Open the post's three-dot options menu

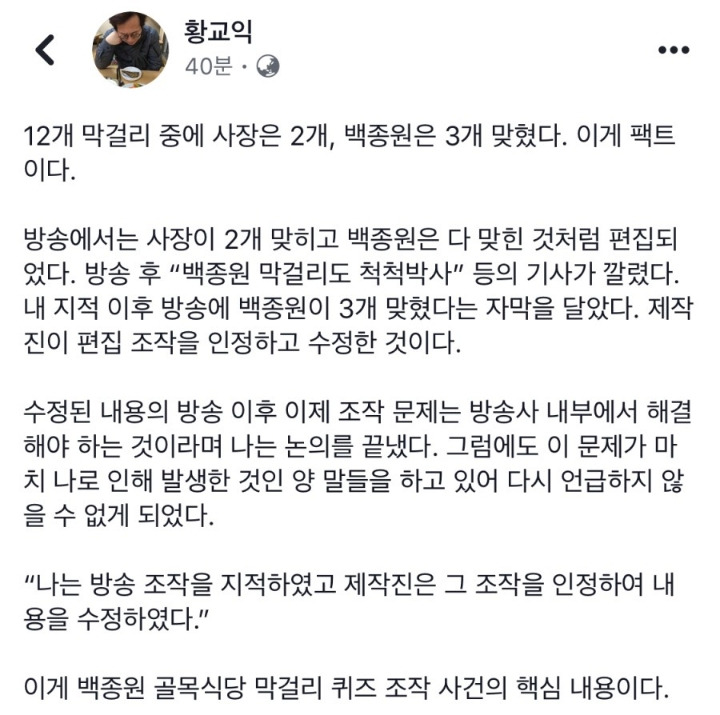(x=674, y=50)
